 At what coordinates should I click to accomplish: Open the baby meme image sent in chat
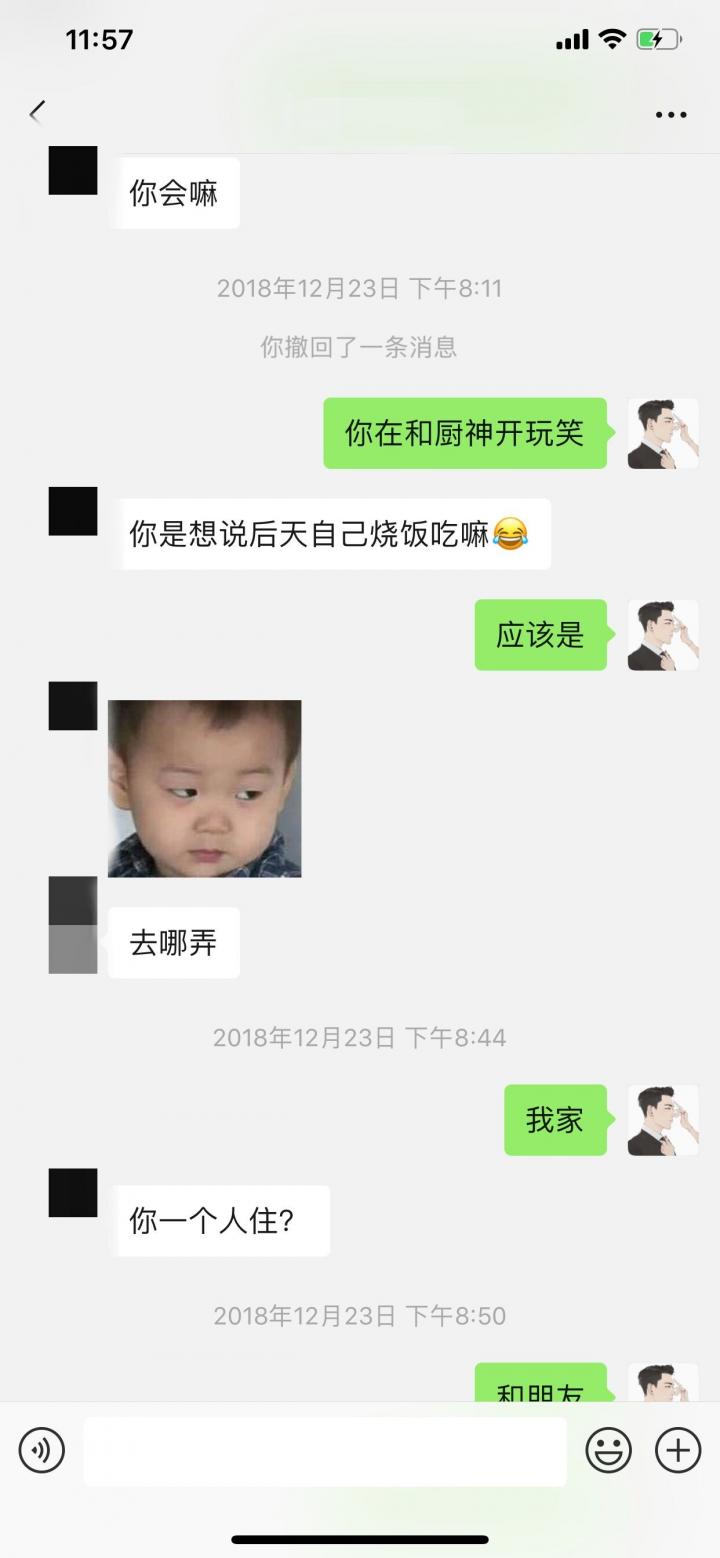click(x=204, y=788)
